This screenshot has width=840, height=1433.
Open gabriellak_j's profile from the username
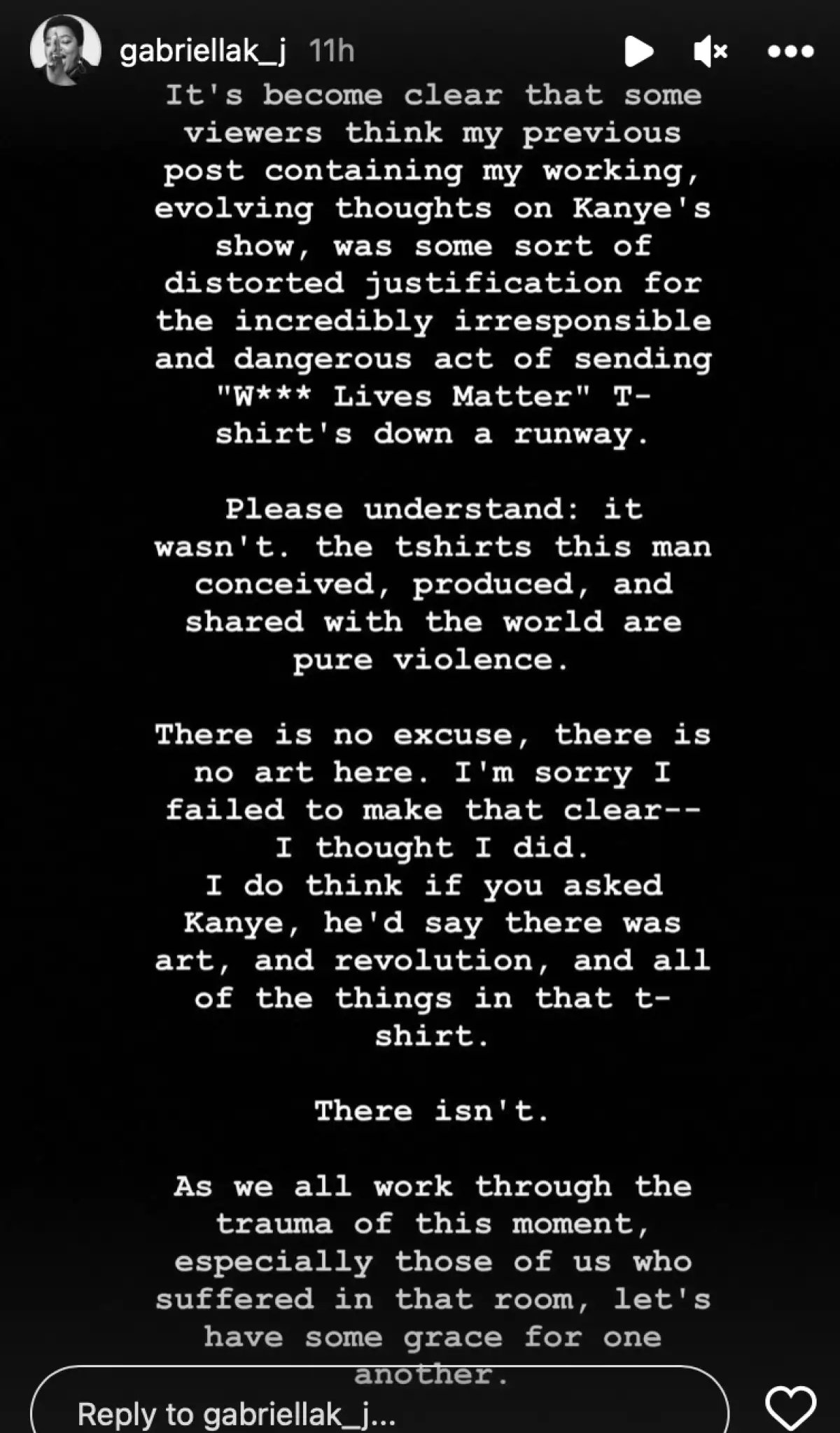click(x=202, y=51)
